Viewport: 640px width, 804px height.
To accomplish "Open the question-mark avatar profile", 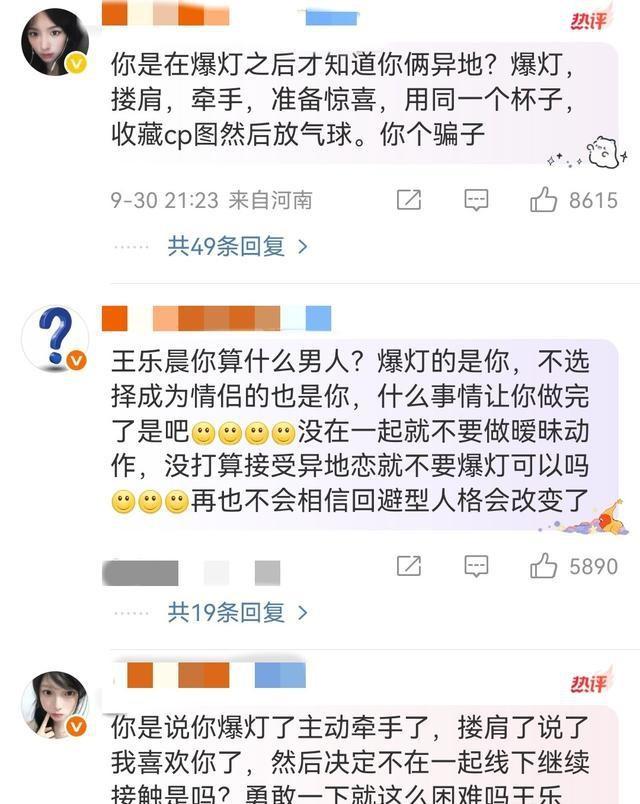I will click(x=55, y=337).
